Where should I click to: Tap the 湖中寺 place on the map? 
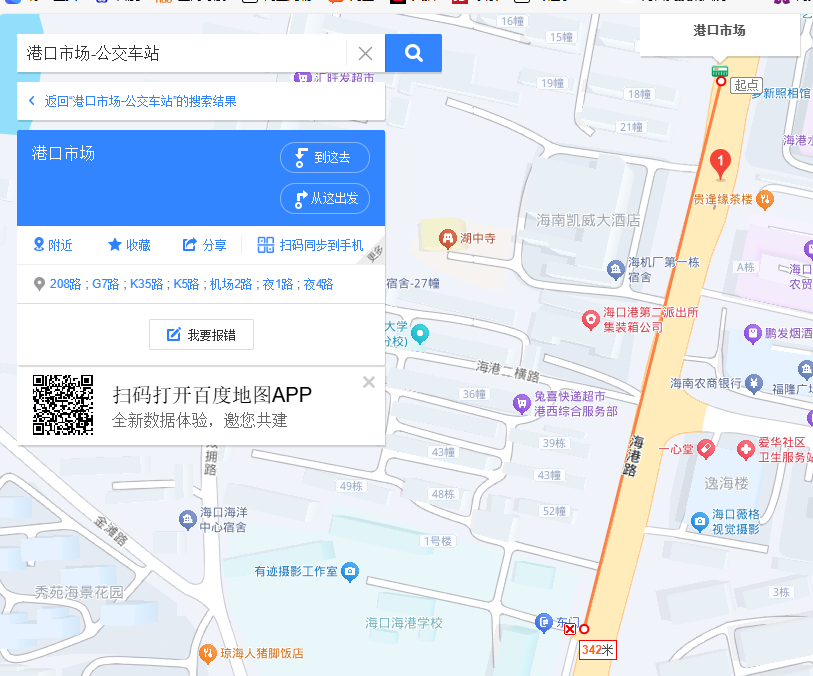pos(468,238)
